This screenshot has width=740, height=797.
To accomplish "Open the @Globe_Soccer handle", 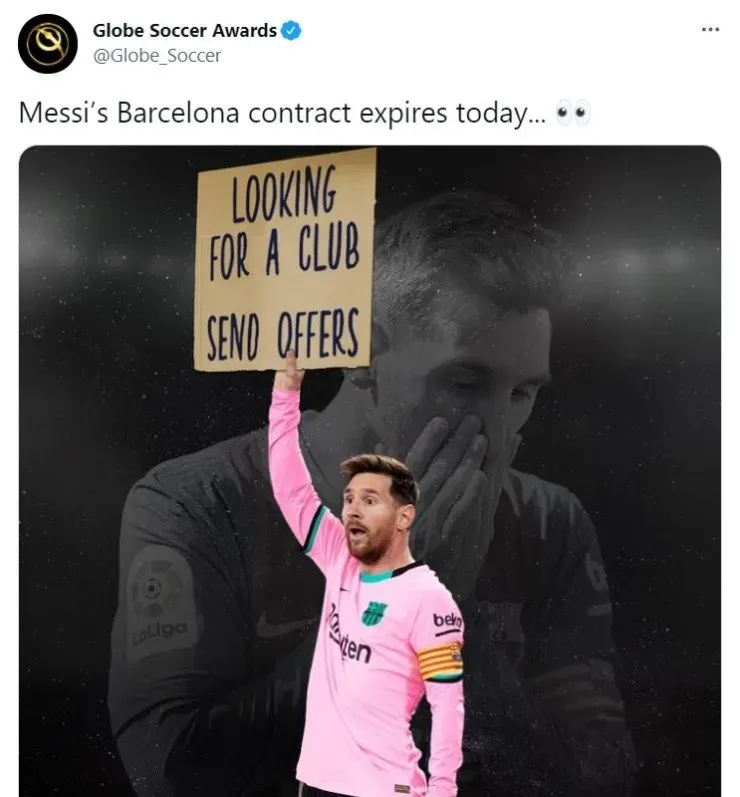I will [x=157, y=56].
